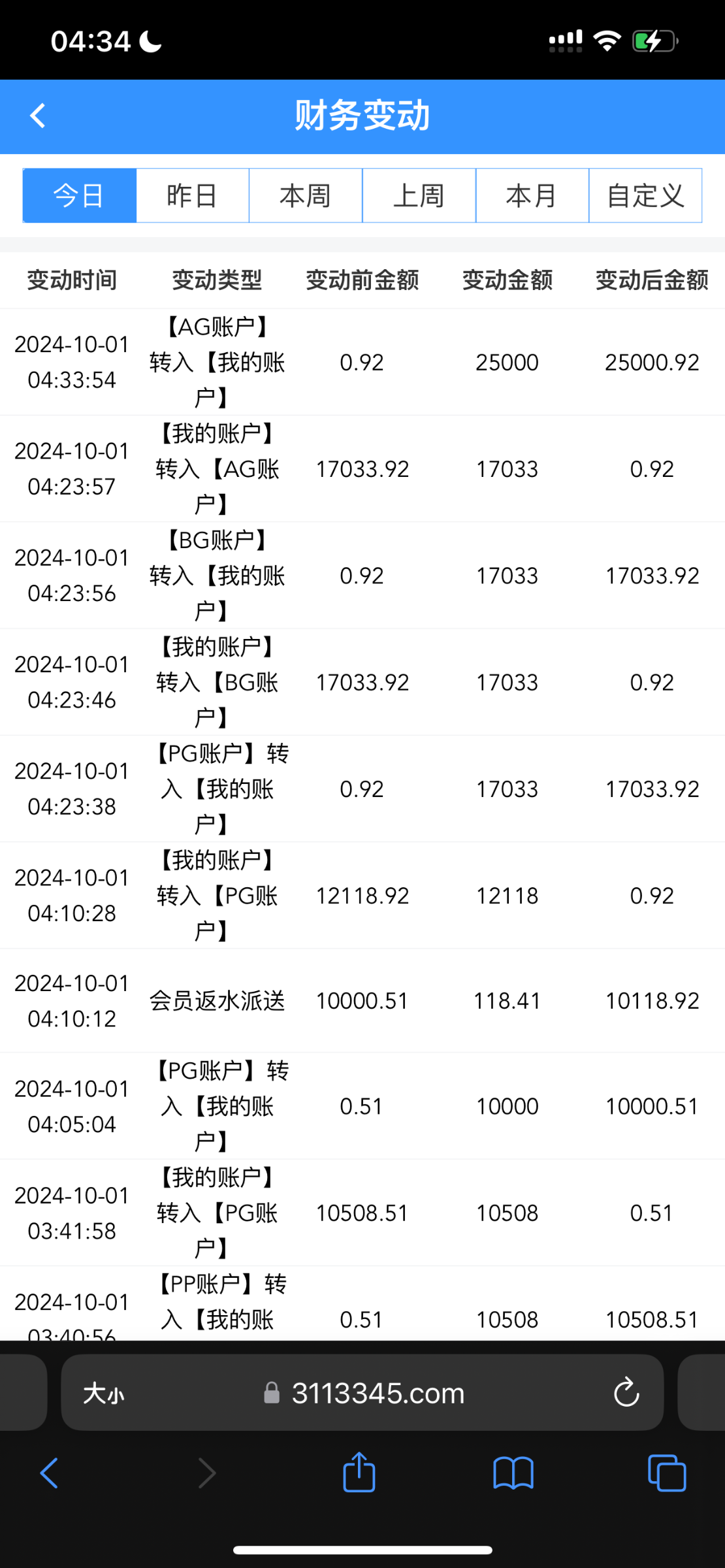Show all open Safari tabs
725x1568 pixels.
[x=667, y=1473]
